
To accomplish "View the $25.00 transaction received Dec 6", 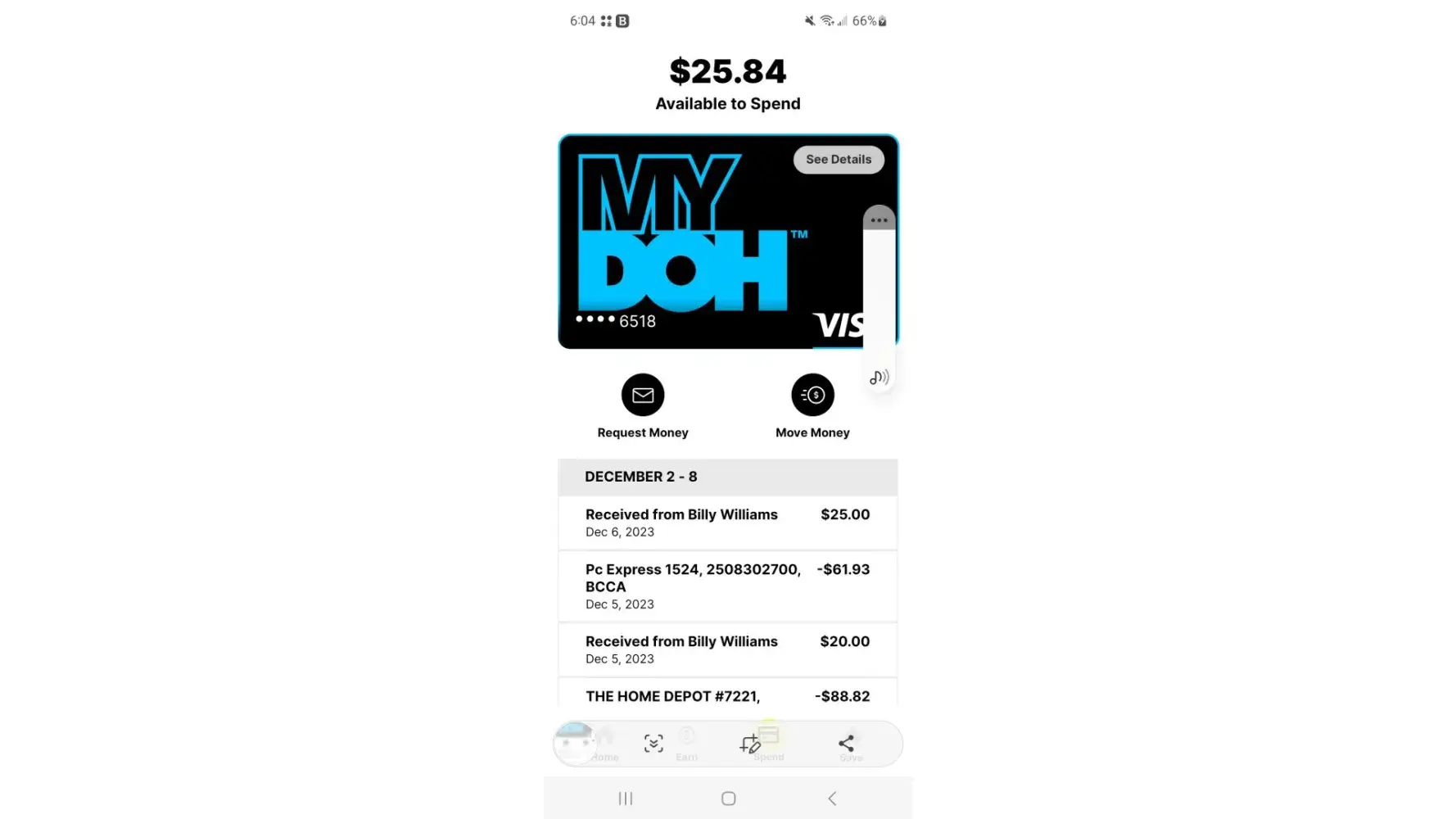I will click(x=727, y=523).
